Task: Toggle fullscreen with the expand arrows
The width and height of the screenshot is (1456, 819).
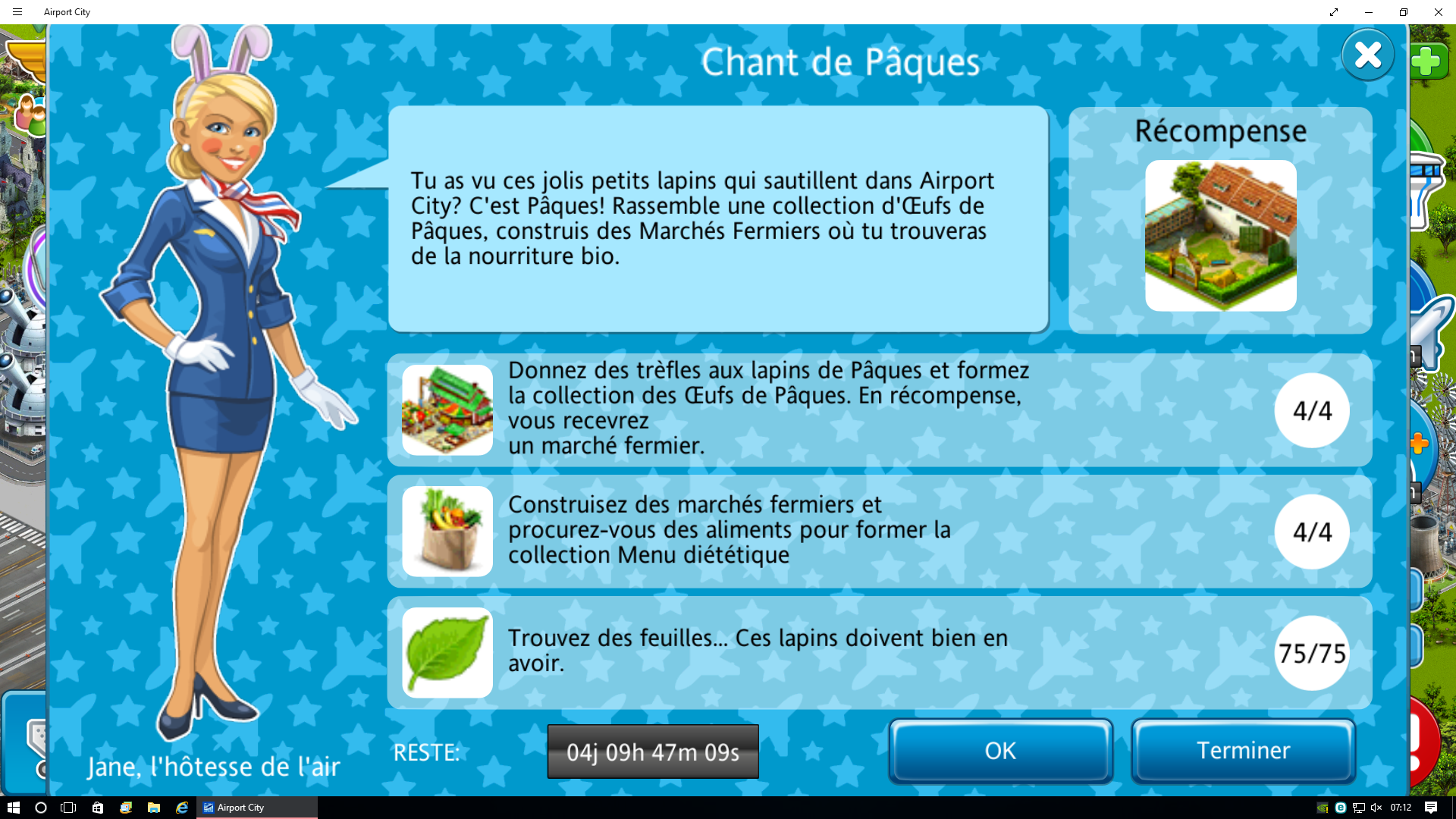Action: [1333, 12]
